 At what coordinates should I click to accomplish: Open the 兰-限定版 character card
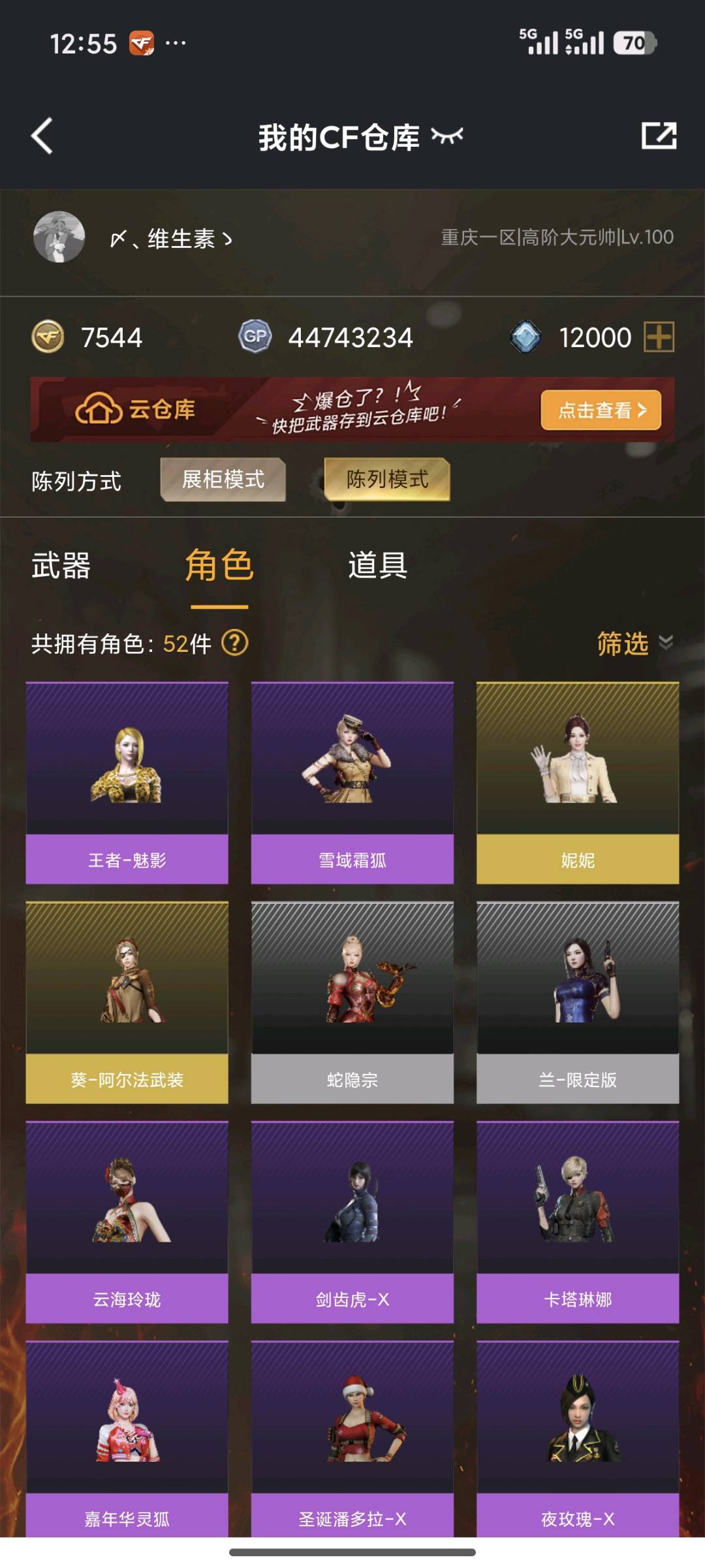pyautogui.click(x=578, y=1002)
